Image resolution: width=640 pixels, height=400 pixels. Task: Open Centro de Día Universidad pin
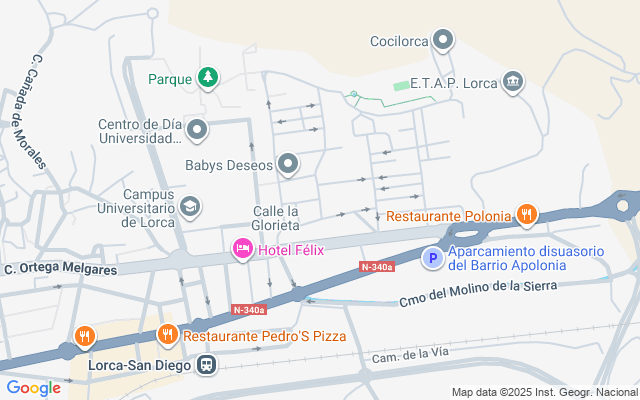[197, 130]
